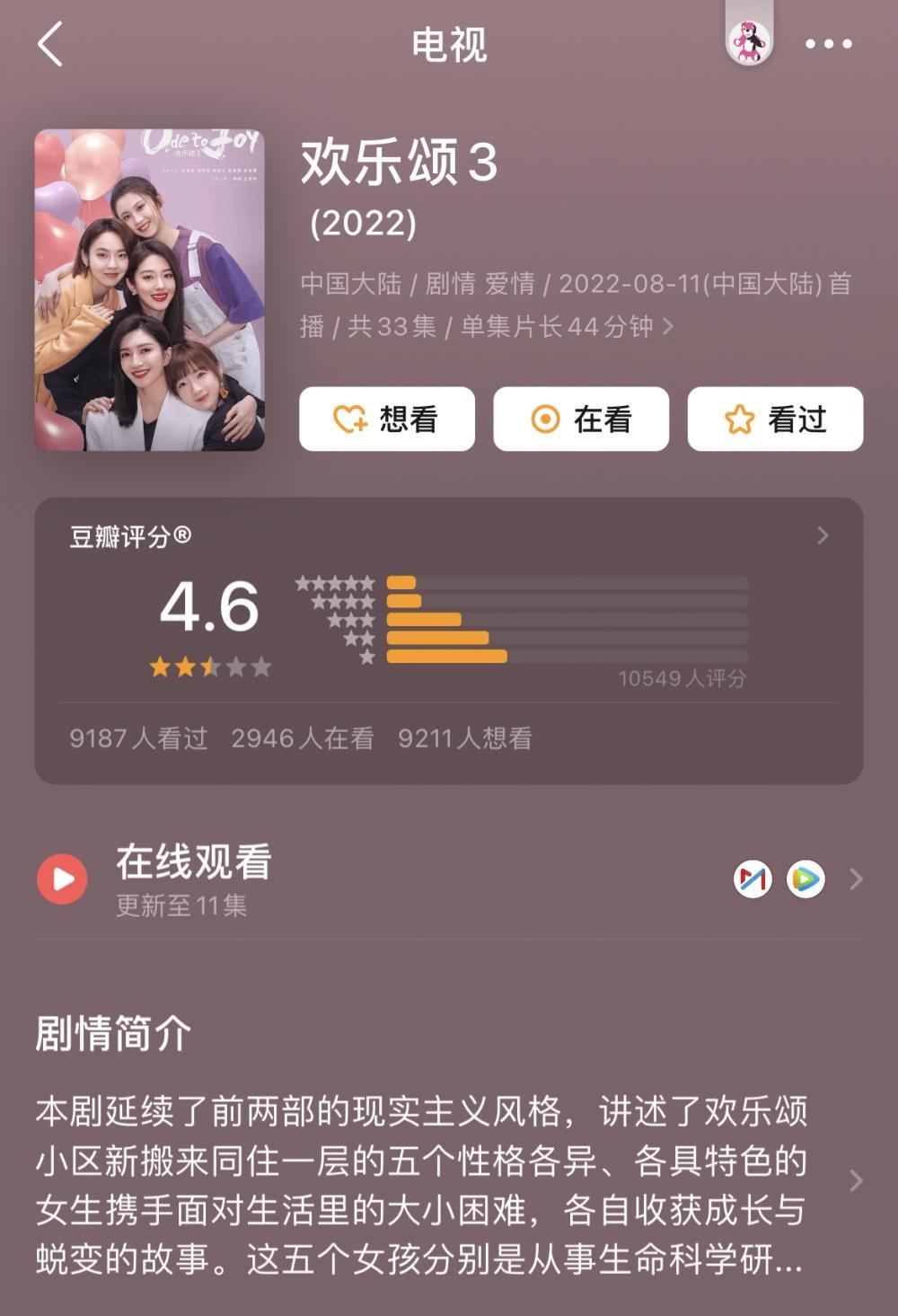Mark the show as 在看
This screenshot has width=898, height=1316.
coord(581,420)
